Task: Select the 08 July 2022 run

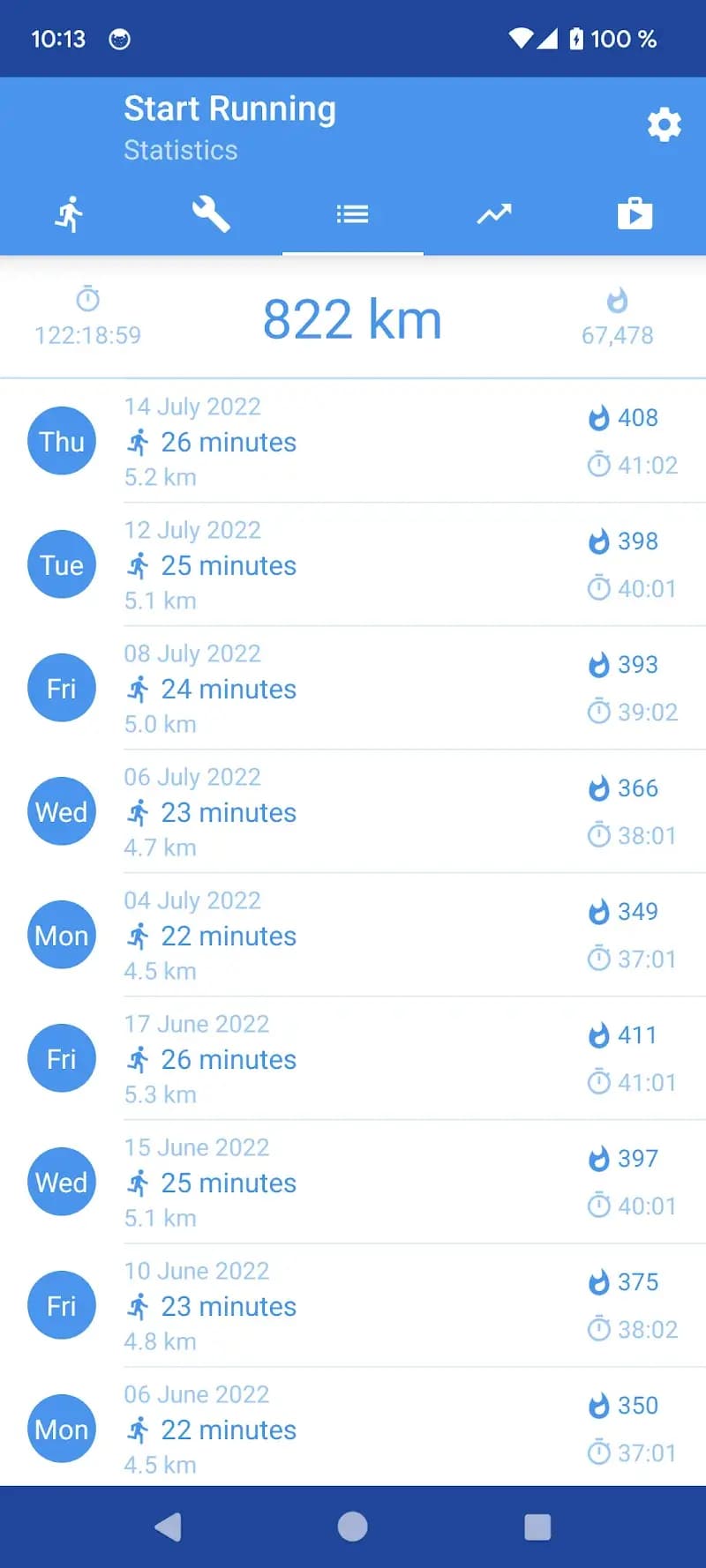Action: coord(353,688)
